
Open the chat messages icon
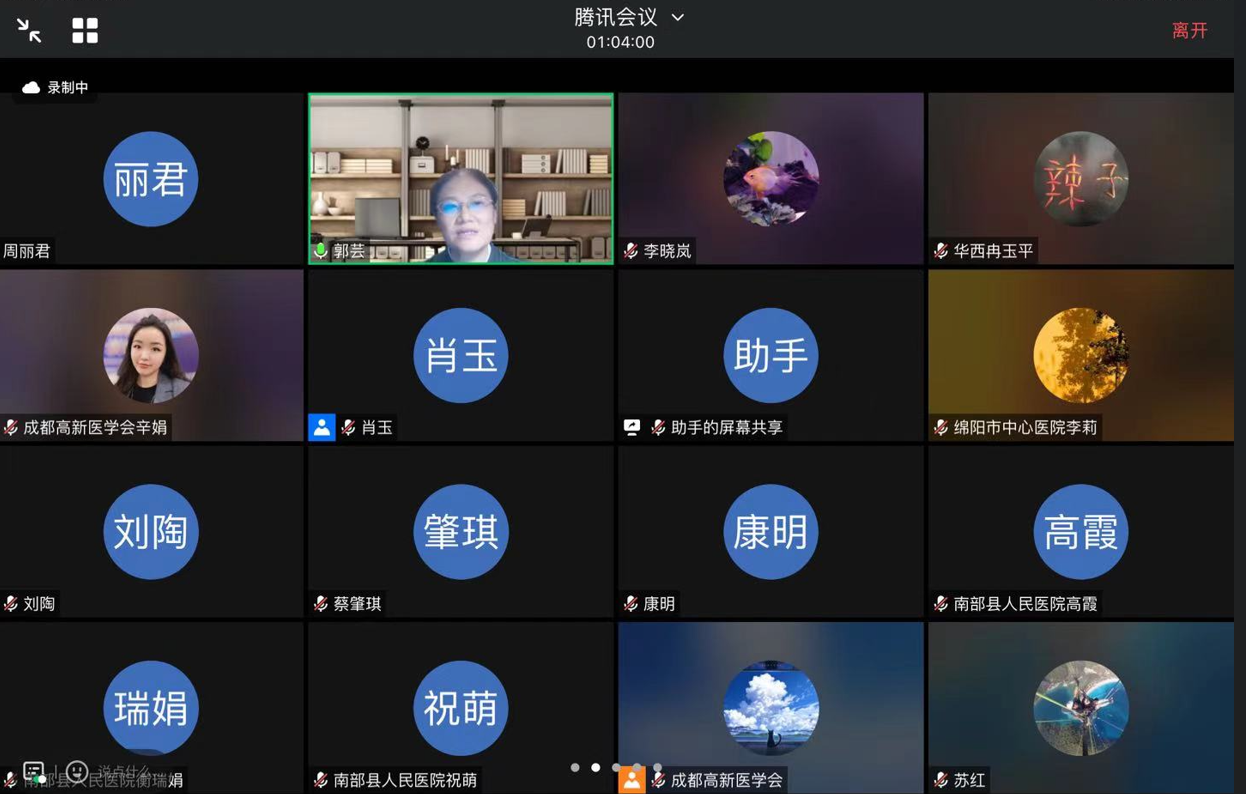tap(34, 772)
